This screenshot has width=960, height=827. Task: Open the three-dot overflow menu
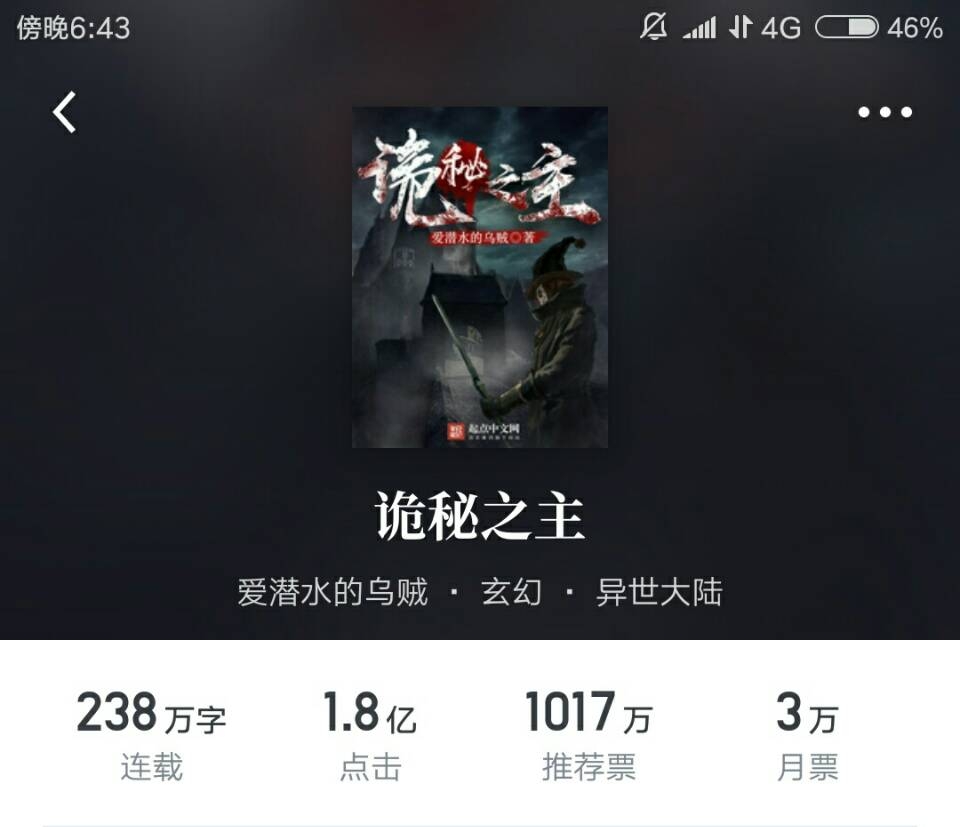[885, 112]
